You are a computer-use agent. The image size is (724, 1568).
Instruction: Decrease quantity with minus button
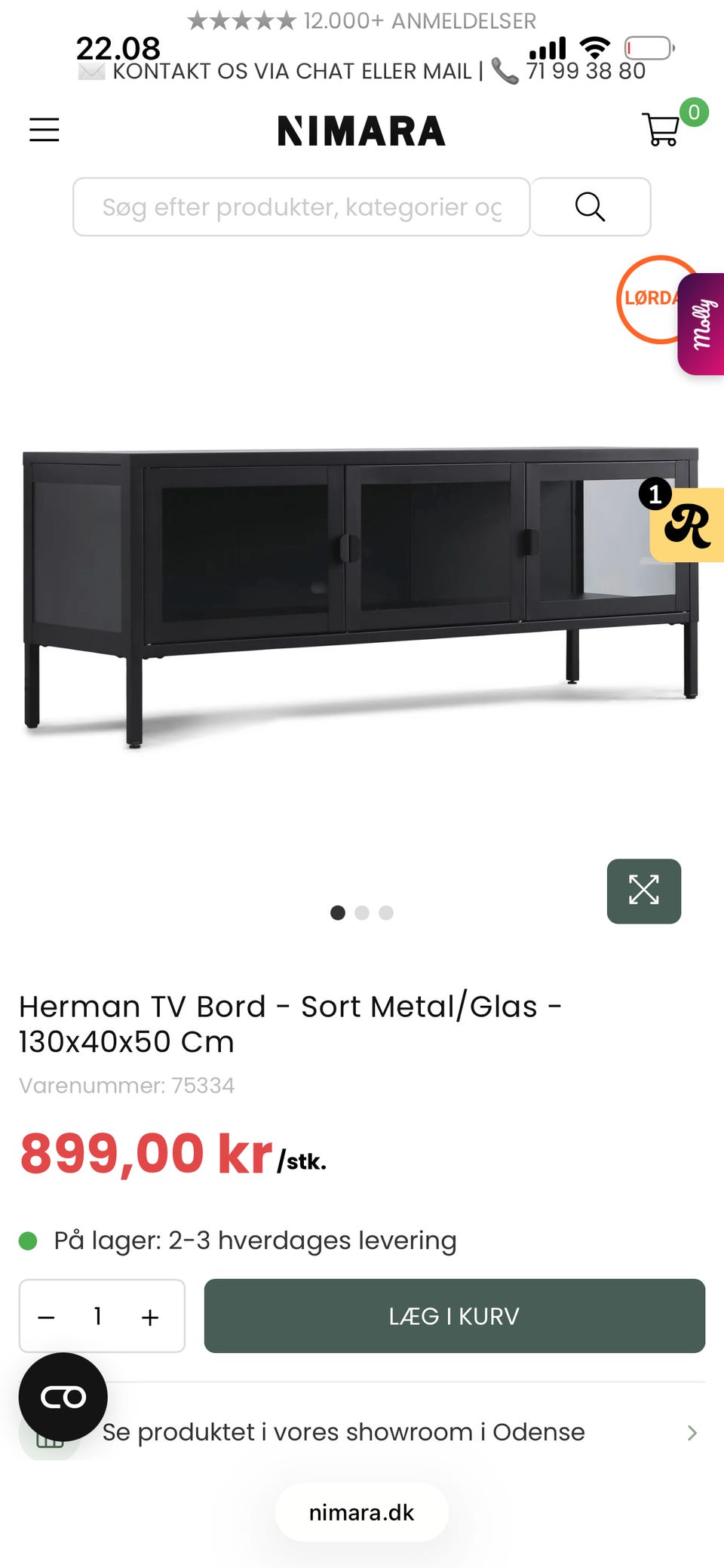[47, 1317]
